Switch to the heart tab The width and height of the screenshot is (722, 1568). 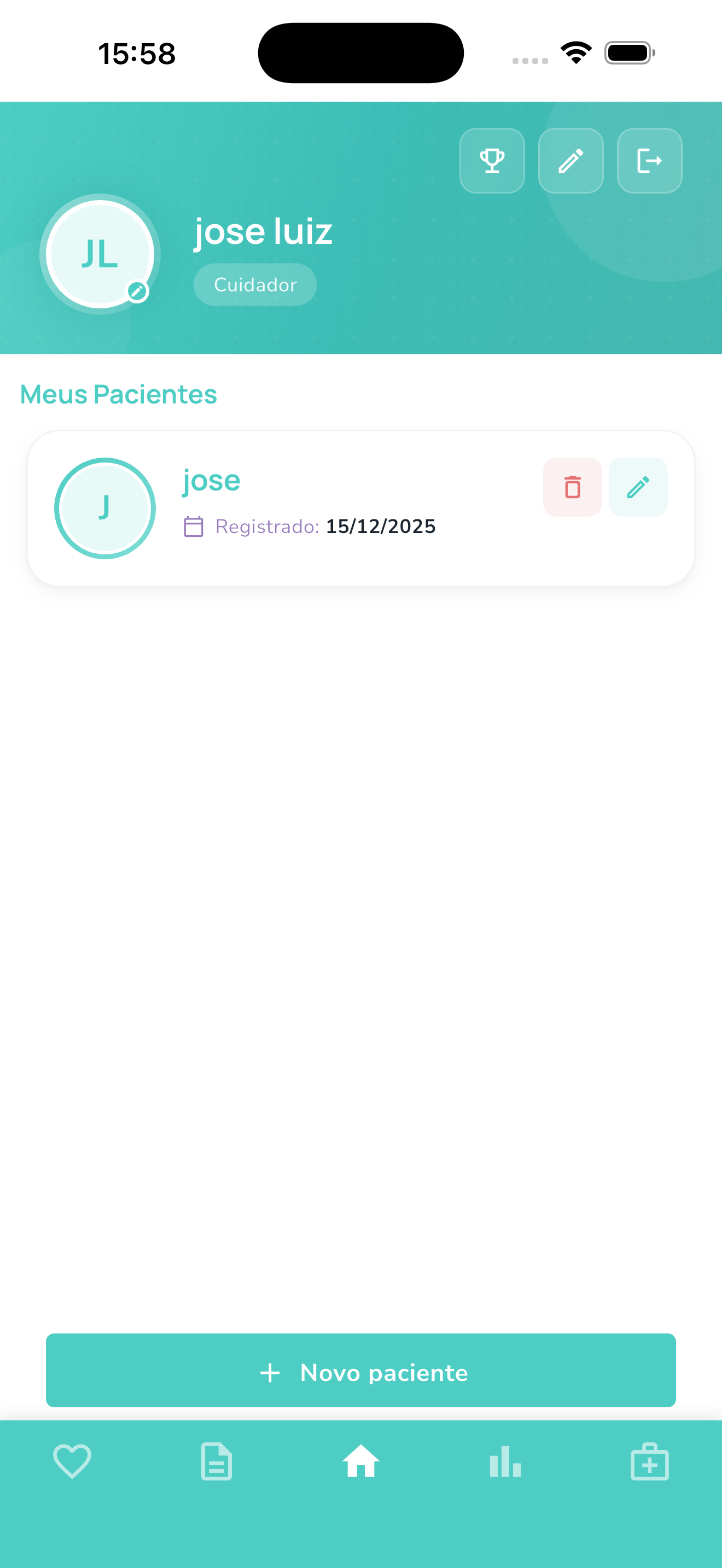pos(72,1461)
